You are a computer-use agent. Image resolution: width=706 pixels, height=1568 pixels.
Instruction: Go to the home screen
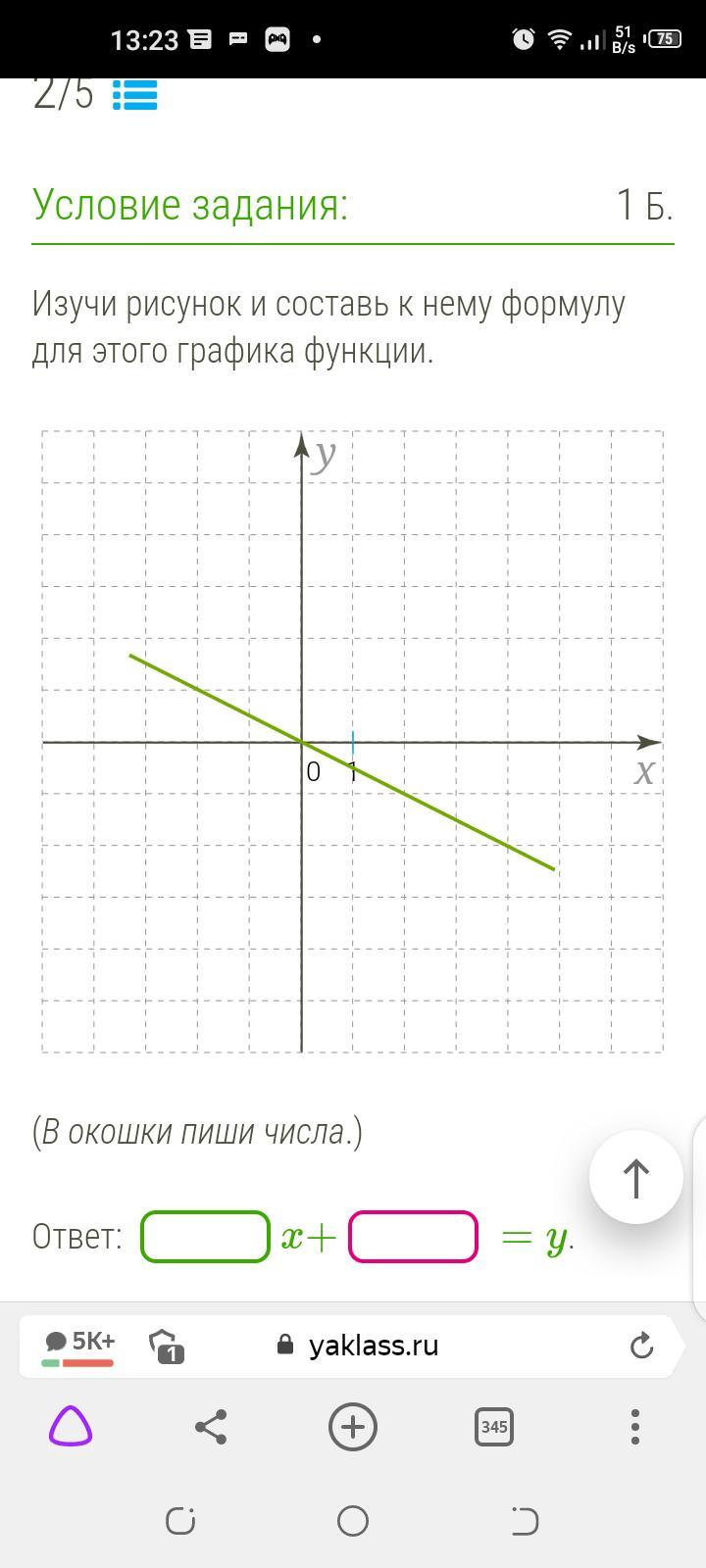click(x=353, y=1521)
